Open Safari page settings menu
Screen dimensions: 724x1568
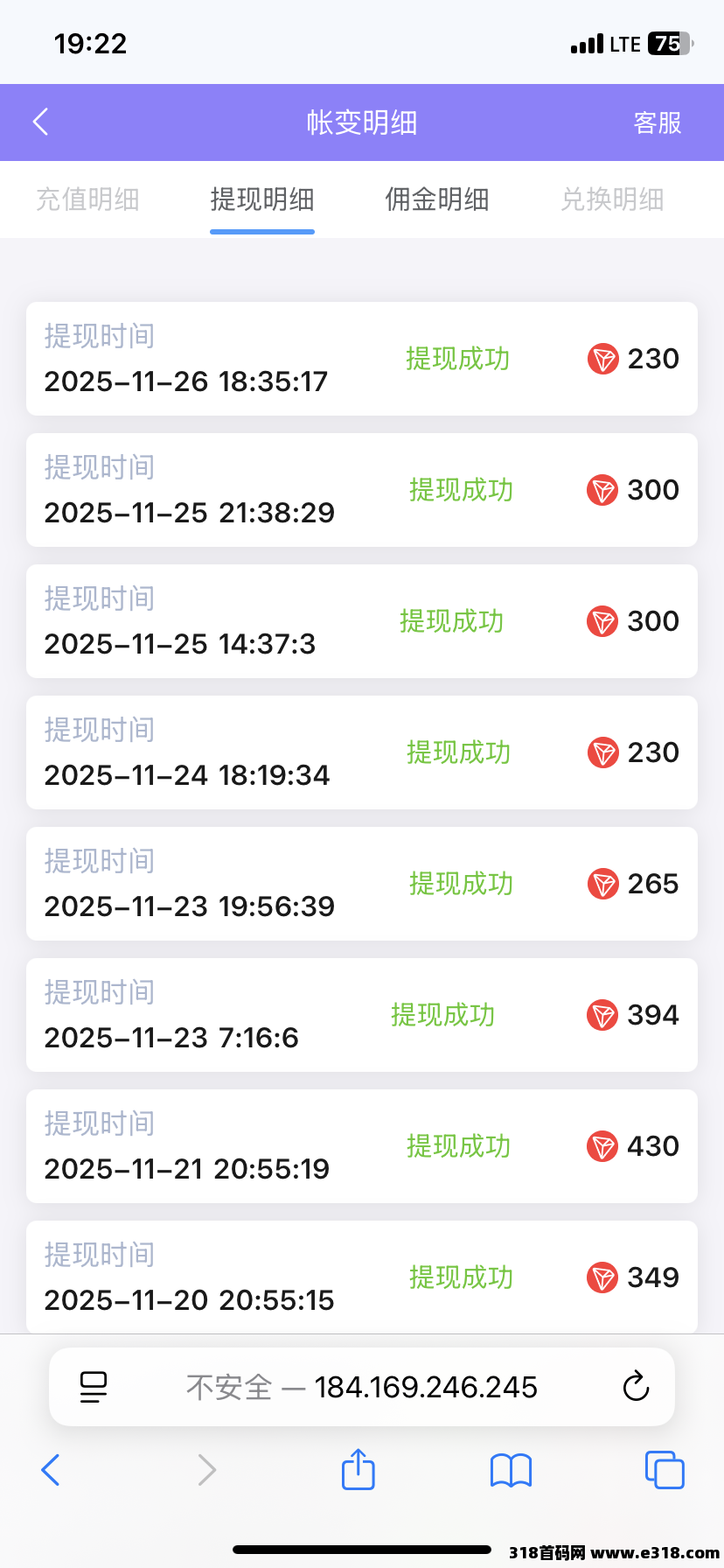pos(94,1387)
